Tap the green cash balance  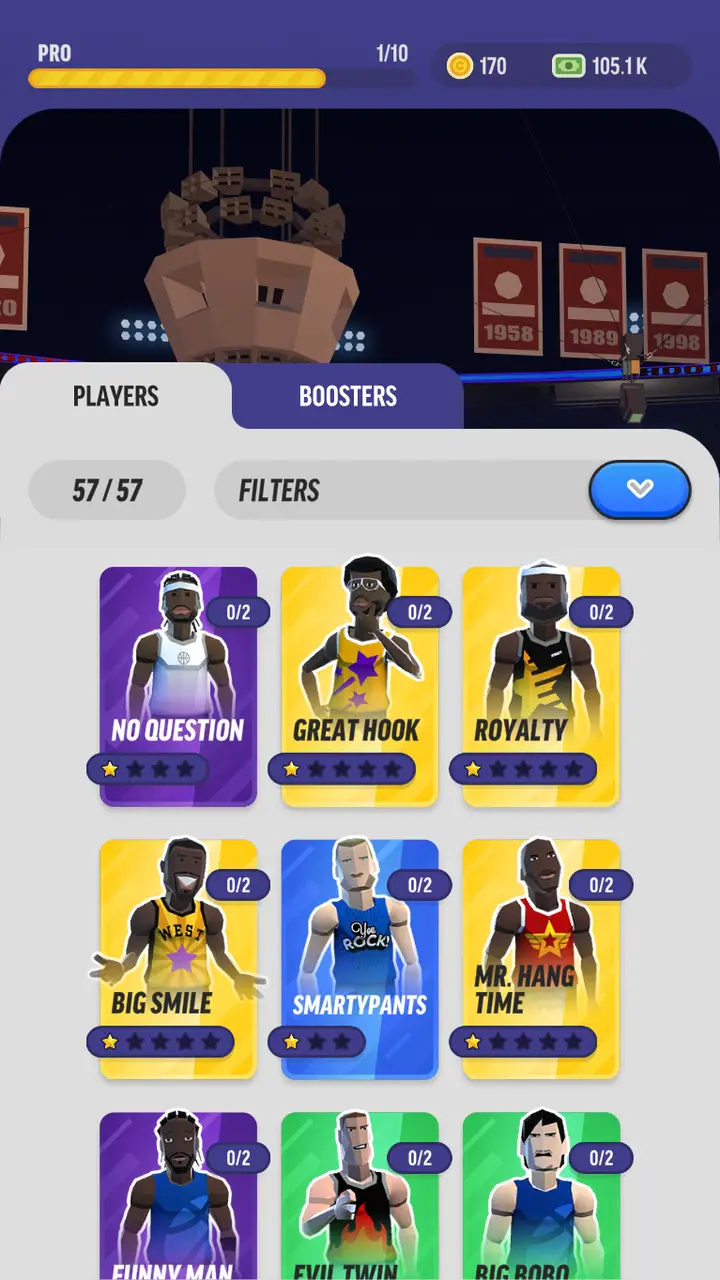tap(602, 67)
